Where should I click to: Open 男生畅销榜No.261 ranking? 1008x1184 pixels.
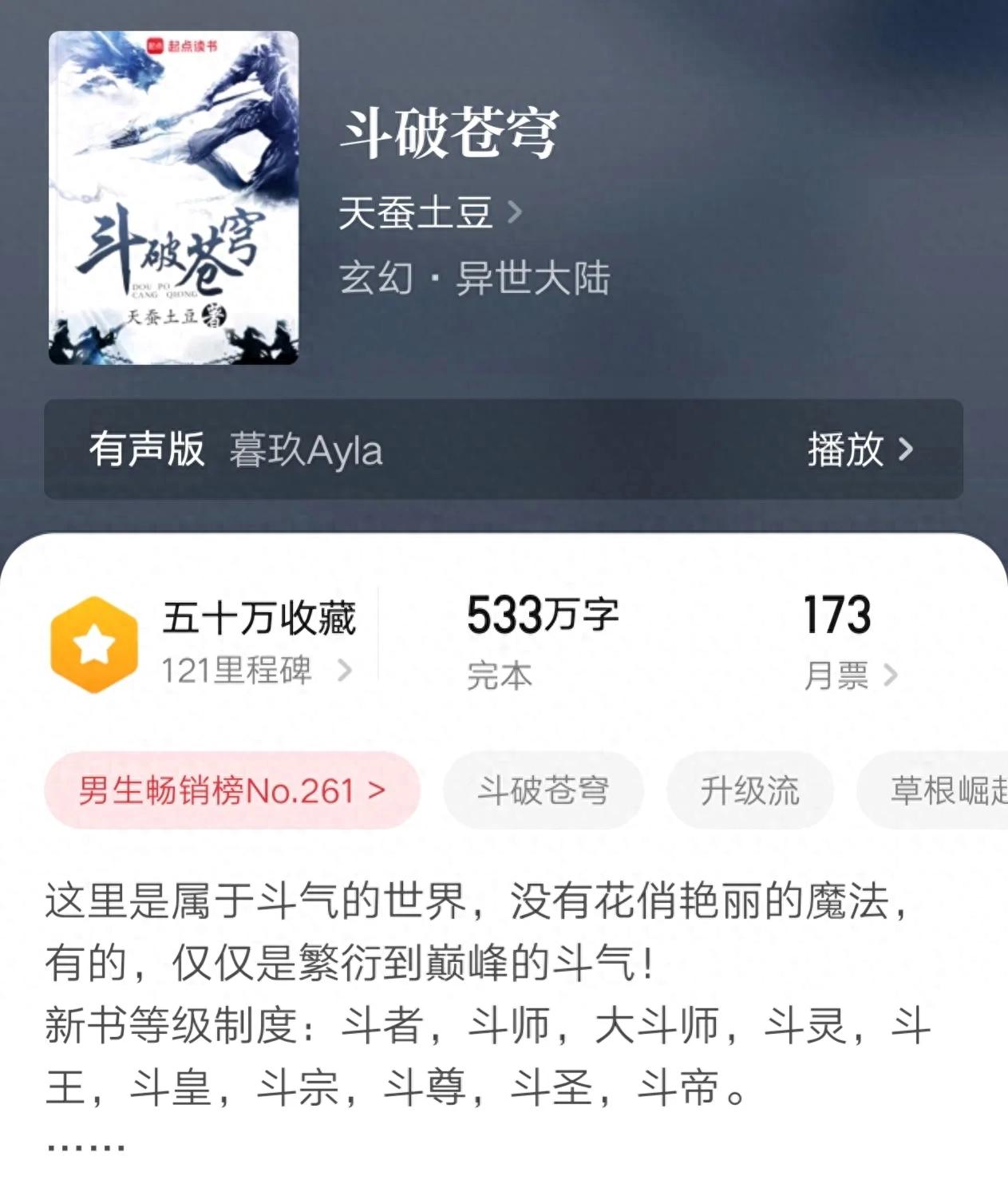[x=232, y=790]
